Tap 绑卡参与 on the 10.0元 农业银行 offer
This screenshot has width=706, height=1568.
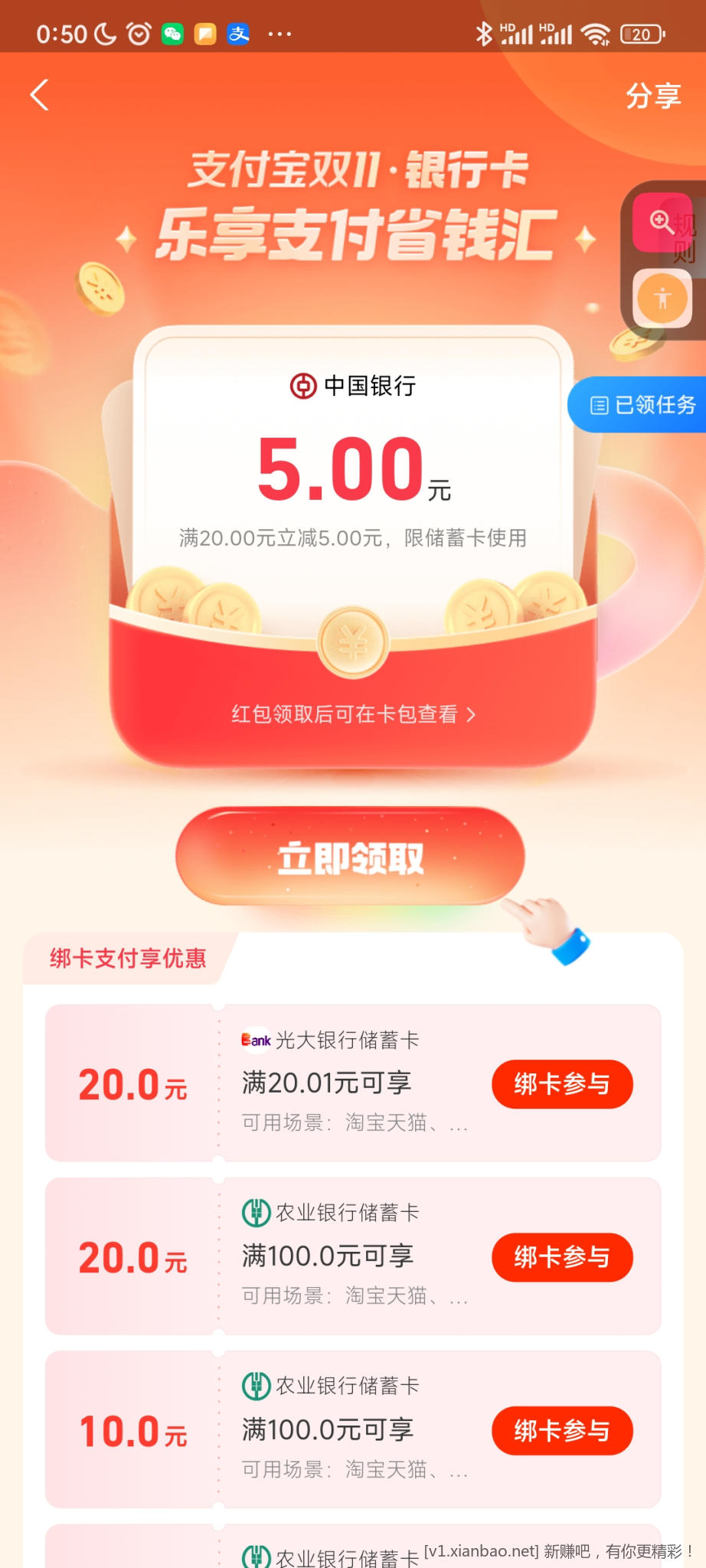tap(561, 1430)
